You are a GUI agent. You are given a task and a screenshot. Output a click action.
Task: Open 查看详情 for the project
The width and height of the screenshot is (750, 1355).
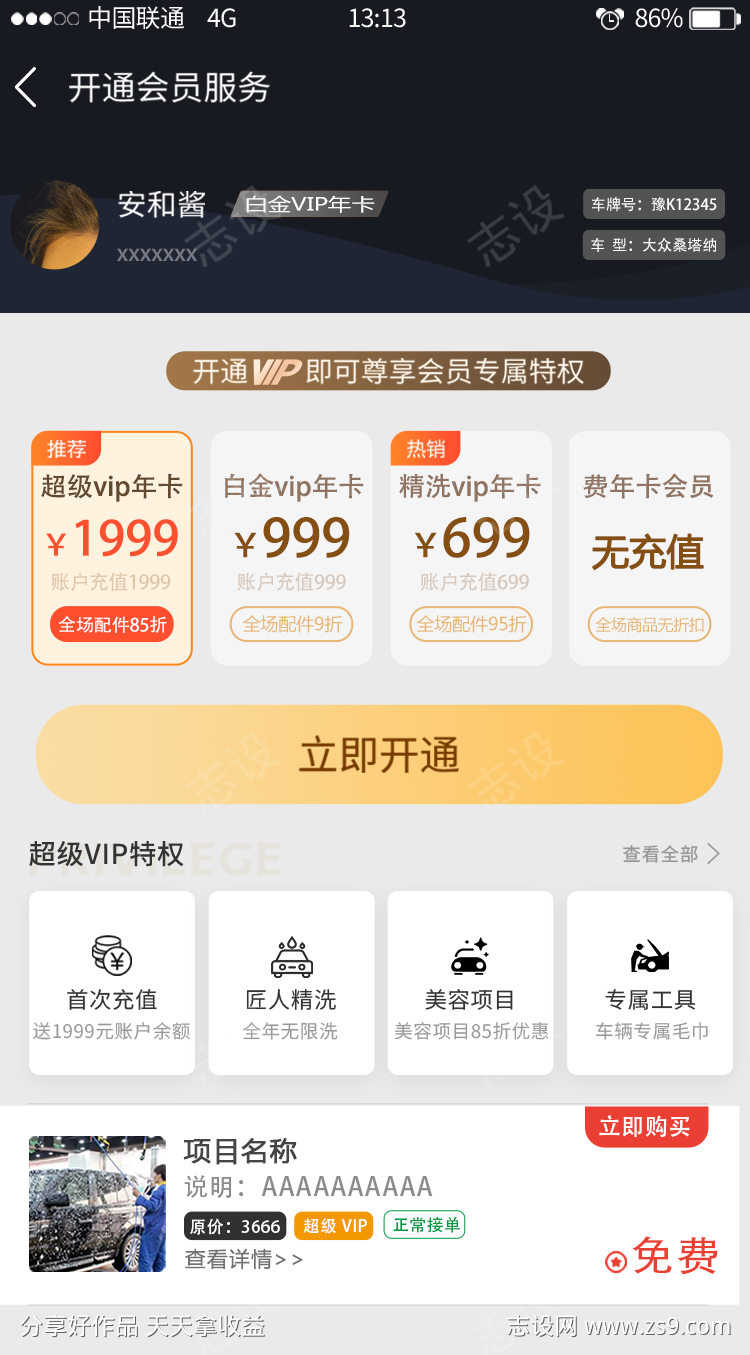(x=243, y=1260)
